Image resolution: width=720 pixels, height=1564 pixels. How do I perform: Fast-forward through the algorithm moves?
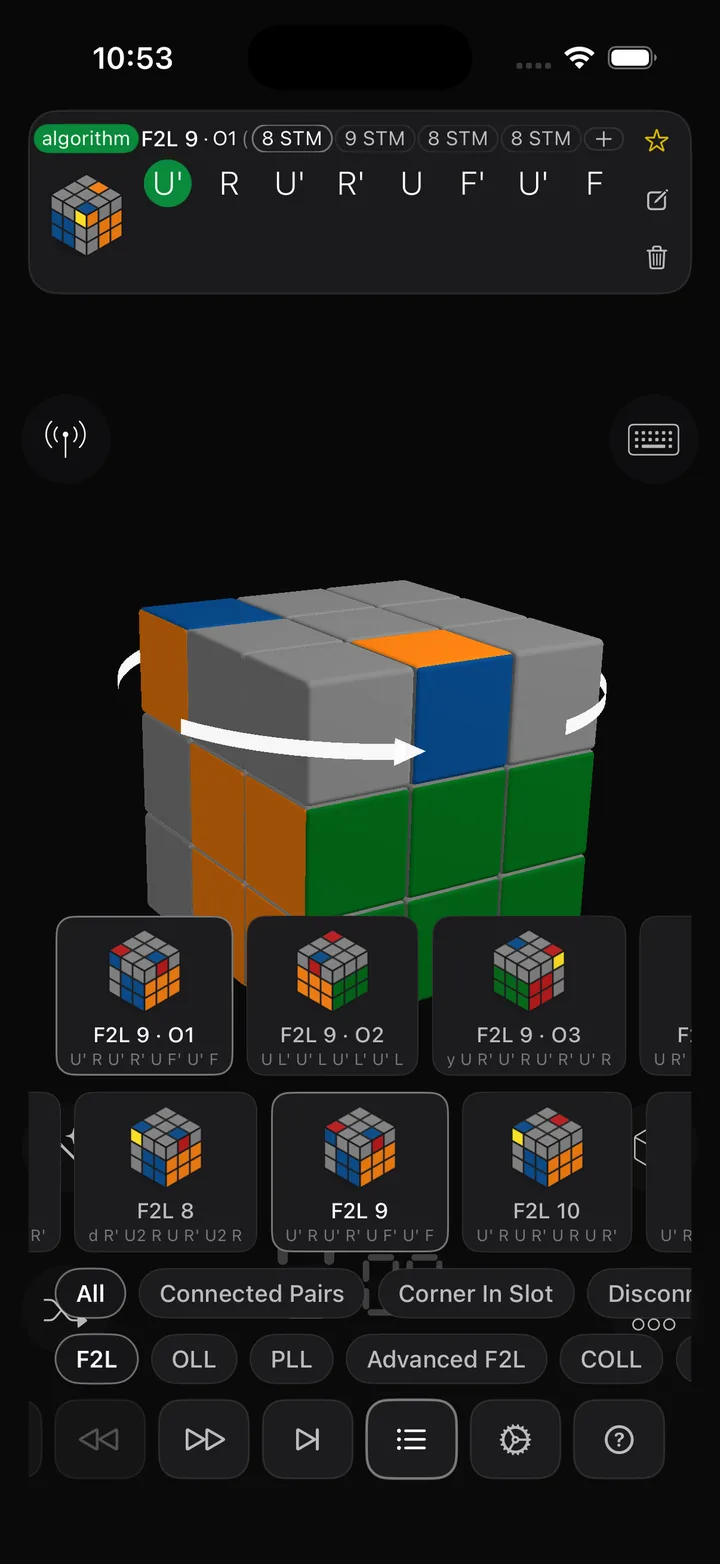click(x=203, y=1439)
